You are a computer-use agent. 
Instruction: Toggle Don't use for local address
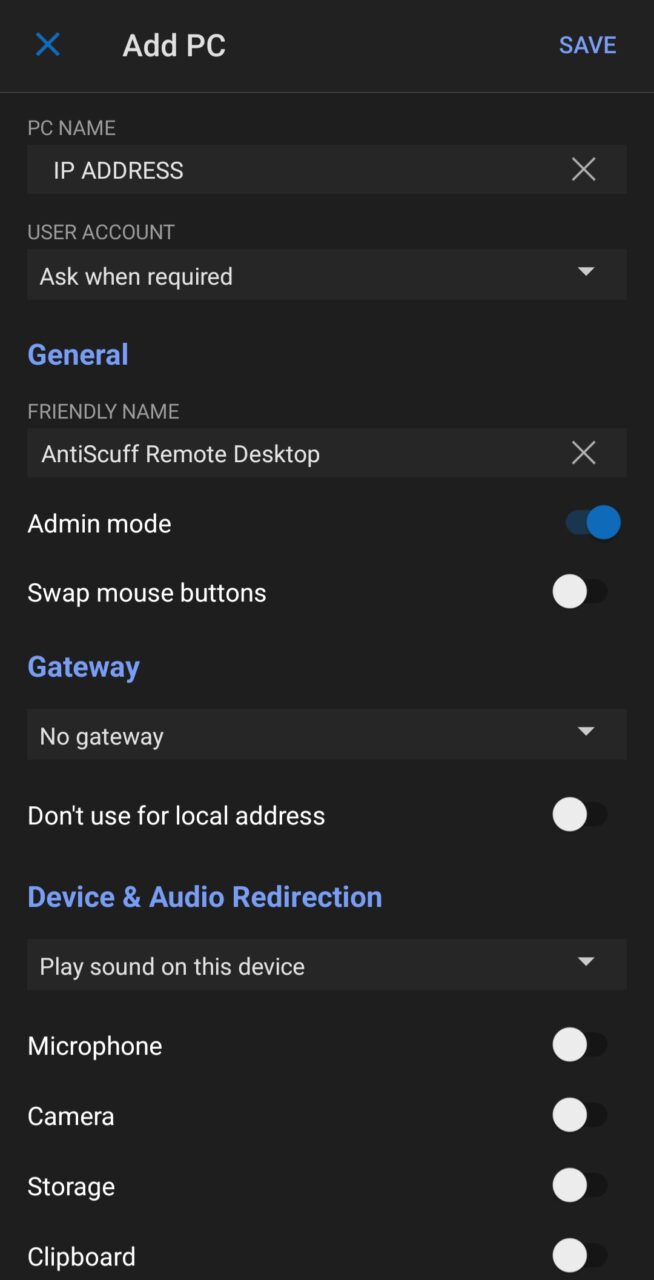(580, 815)
